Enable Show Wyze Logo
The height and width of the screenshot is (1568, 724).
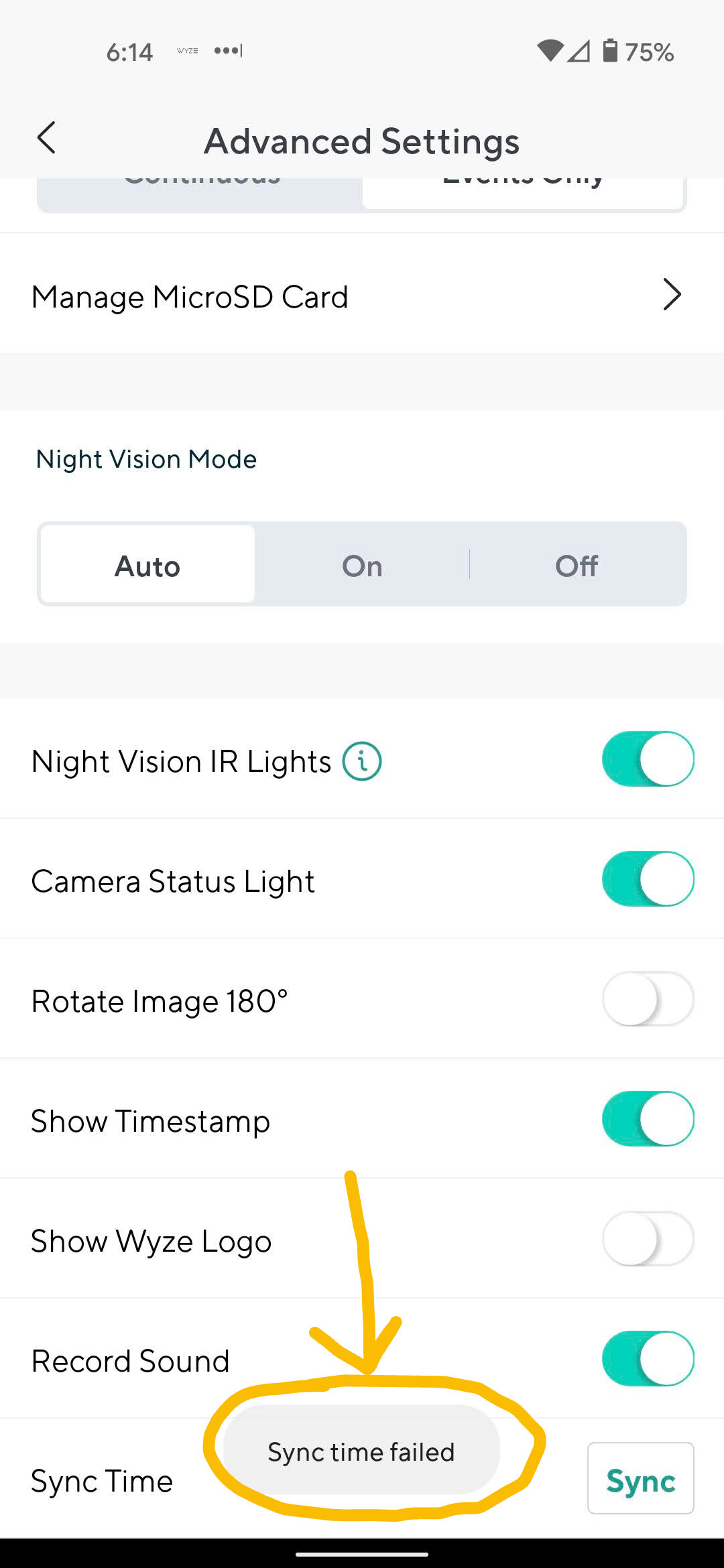(648, 1239)
